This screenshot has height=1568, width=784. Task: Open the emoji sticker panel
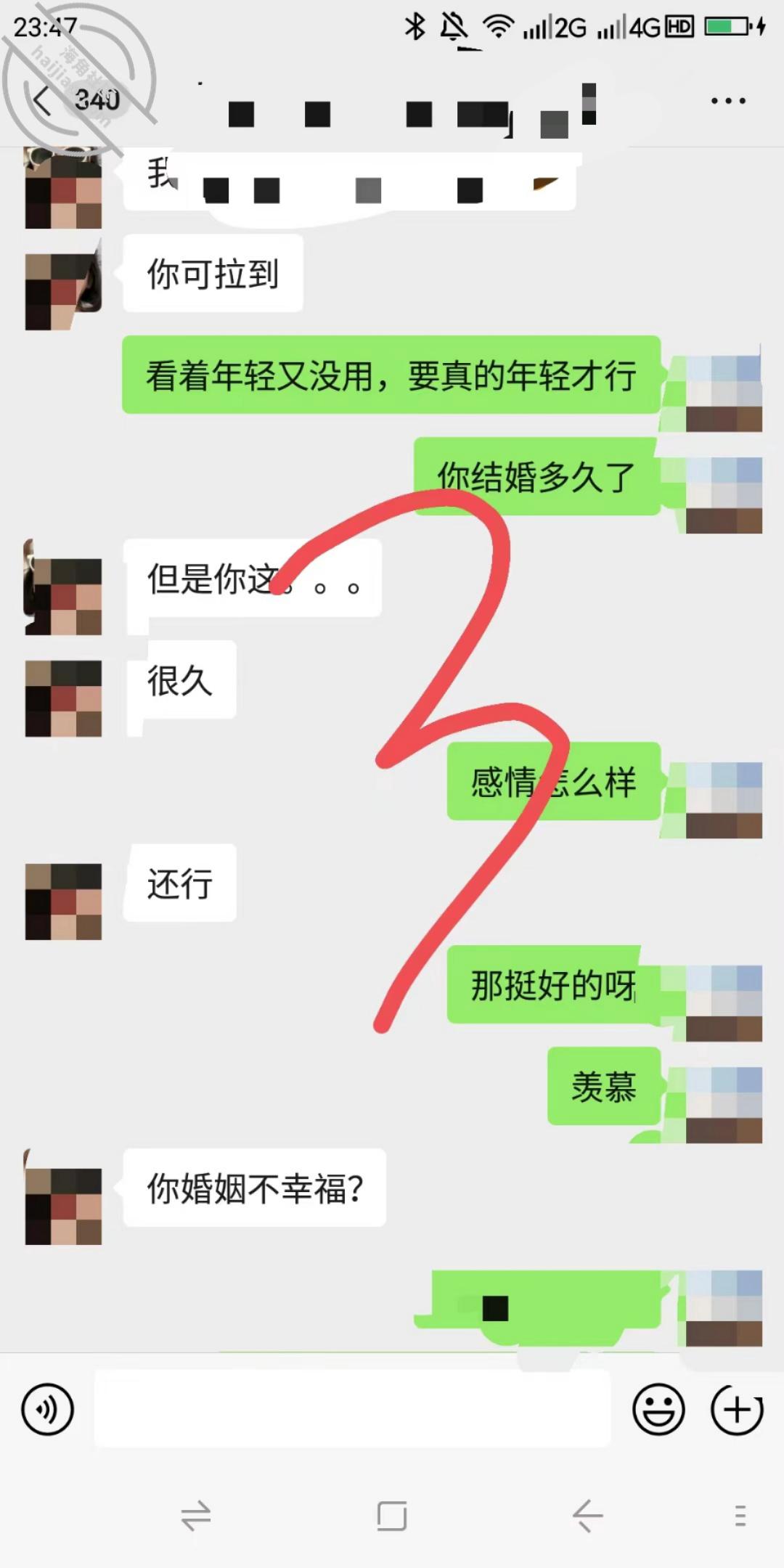point(658,1410)
